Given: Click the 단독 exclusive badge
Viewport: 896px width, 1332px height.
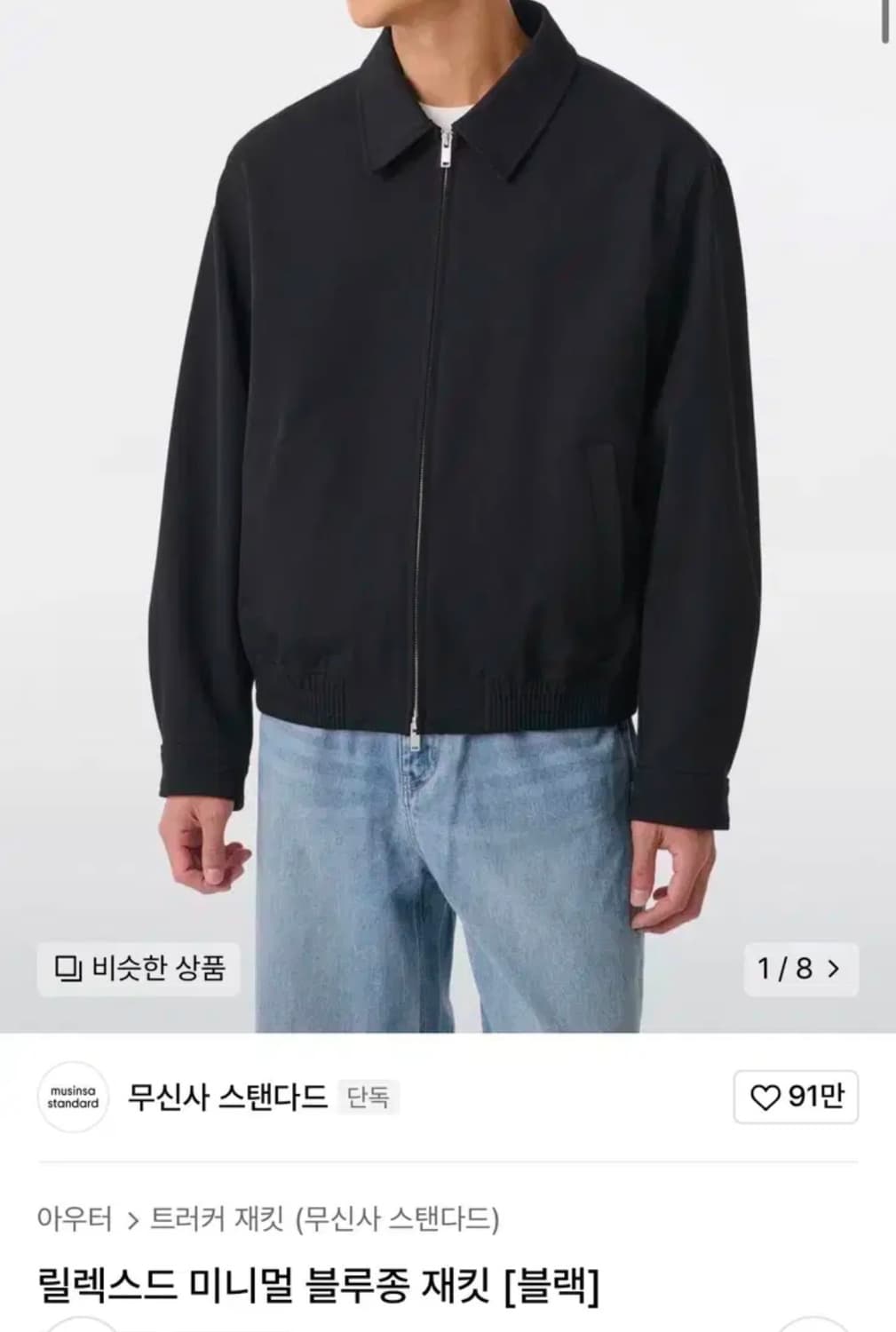Looking at the screenshot, I should tap(368, 1098).
